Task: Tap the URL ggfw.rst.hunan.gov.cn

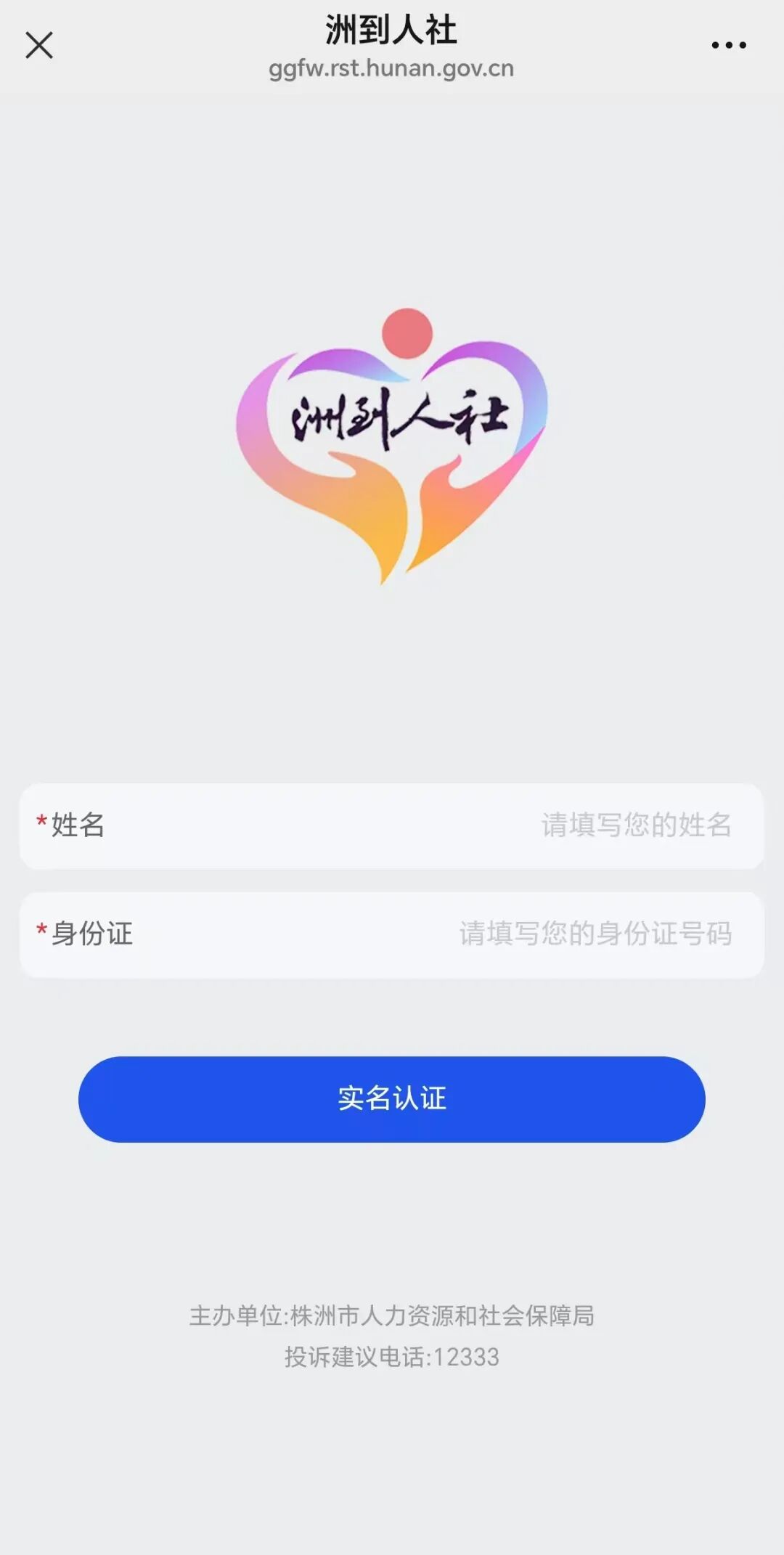Action: point(392,70)
